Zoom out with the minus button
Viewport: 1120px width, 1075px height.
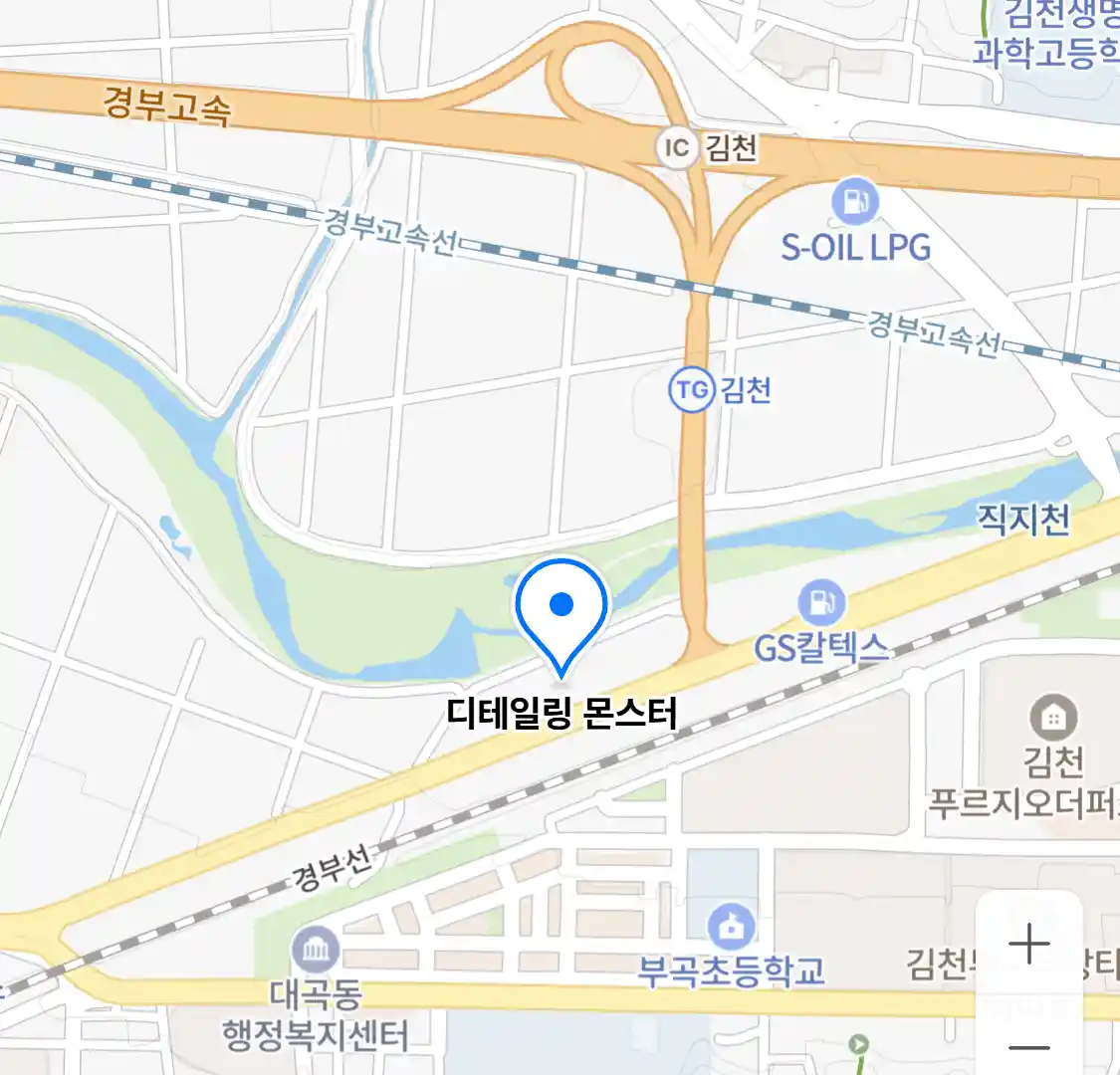[x=1029, y=1046]
